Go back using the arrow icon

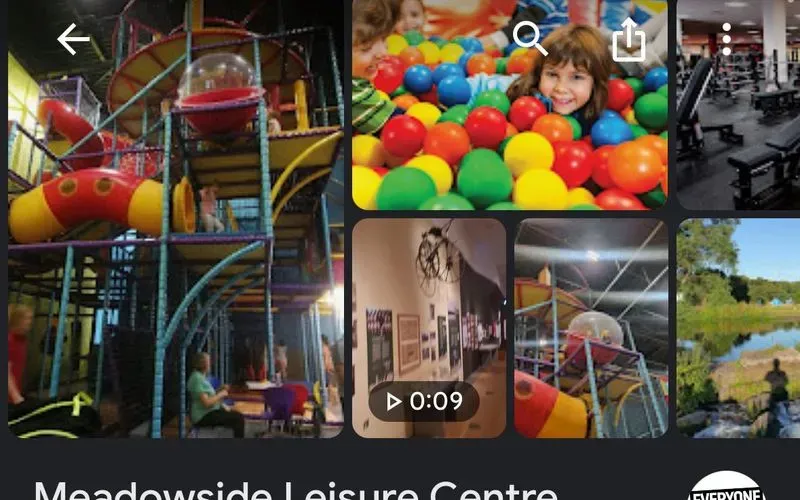point(73,39)
